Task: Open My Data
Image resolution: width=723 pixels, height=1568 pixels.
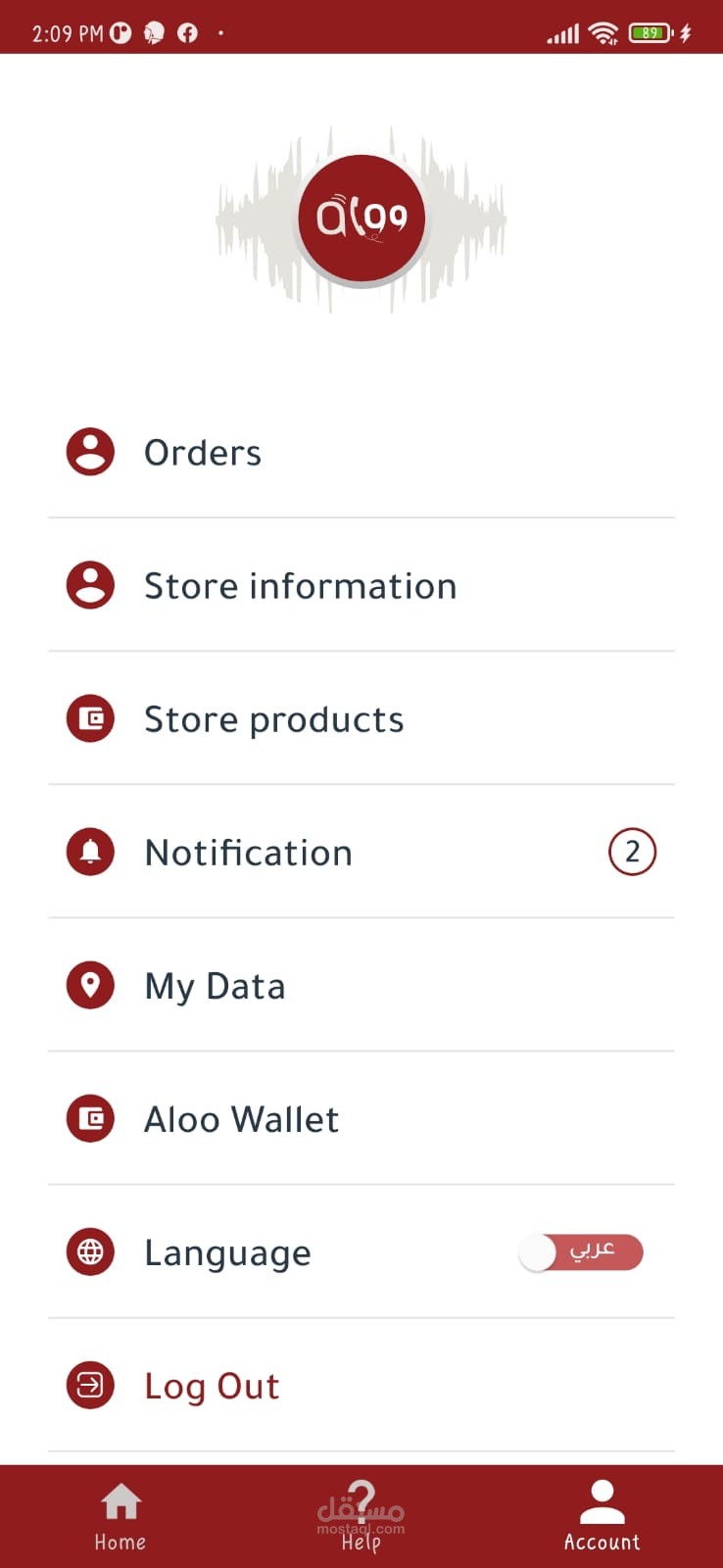Action: (361, 986)
